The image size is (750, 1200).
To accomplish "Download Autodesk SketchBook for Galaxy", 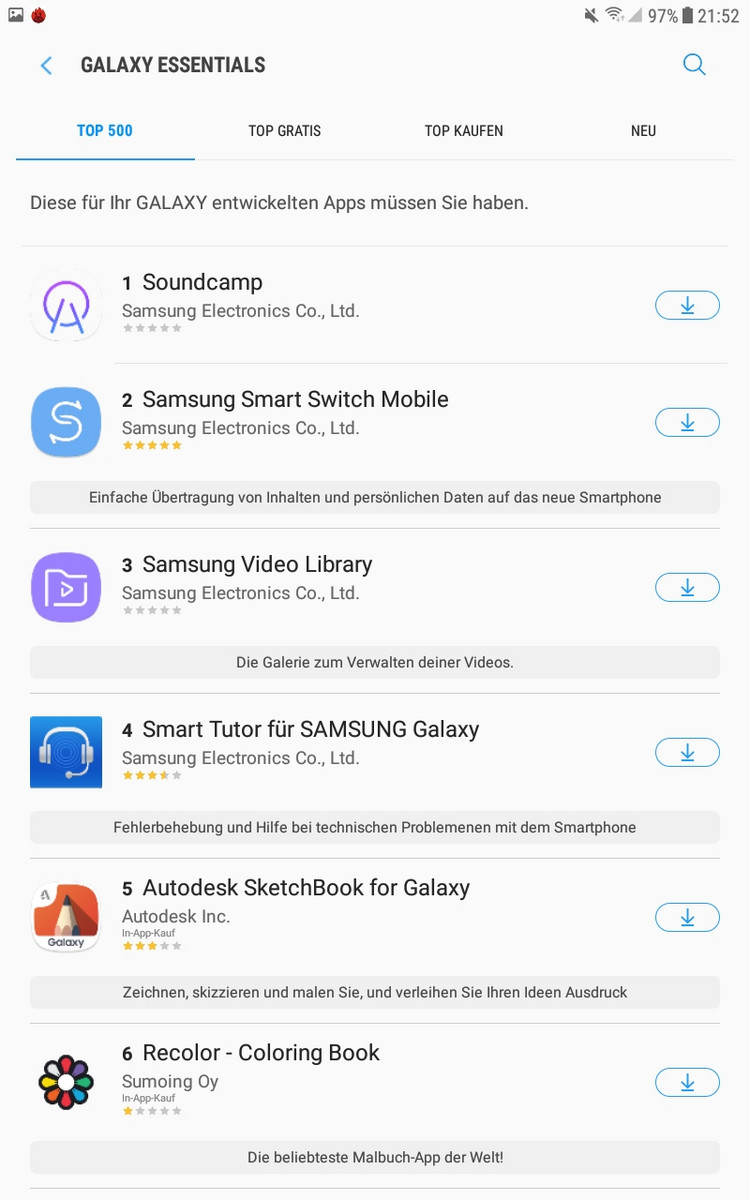I will coord(687,917).
